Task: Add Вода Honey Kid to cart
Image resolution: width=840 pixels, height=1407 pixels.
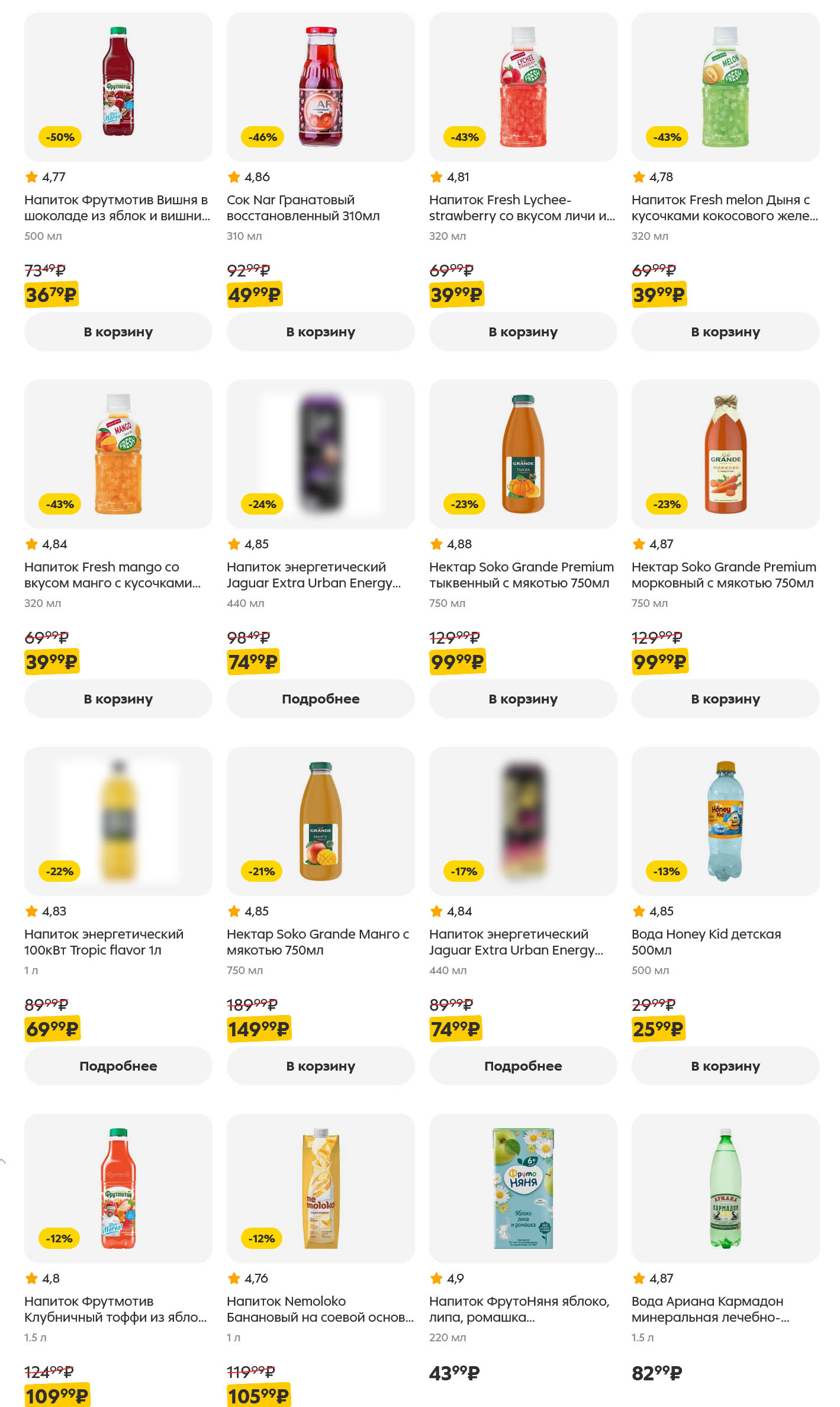Action: pyautogui.click(x=725, y=1066)
